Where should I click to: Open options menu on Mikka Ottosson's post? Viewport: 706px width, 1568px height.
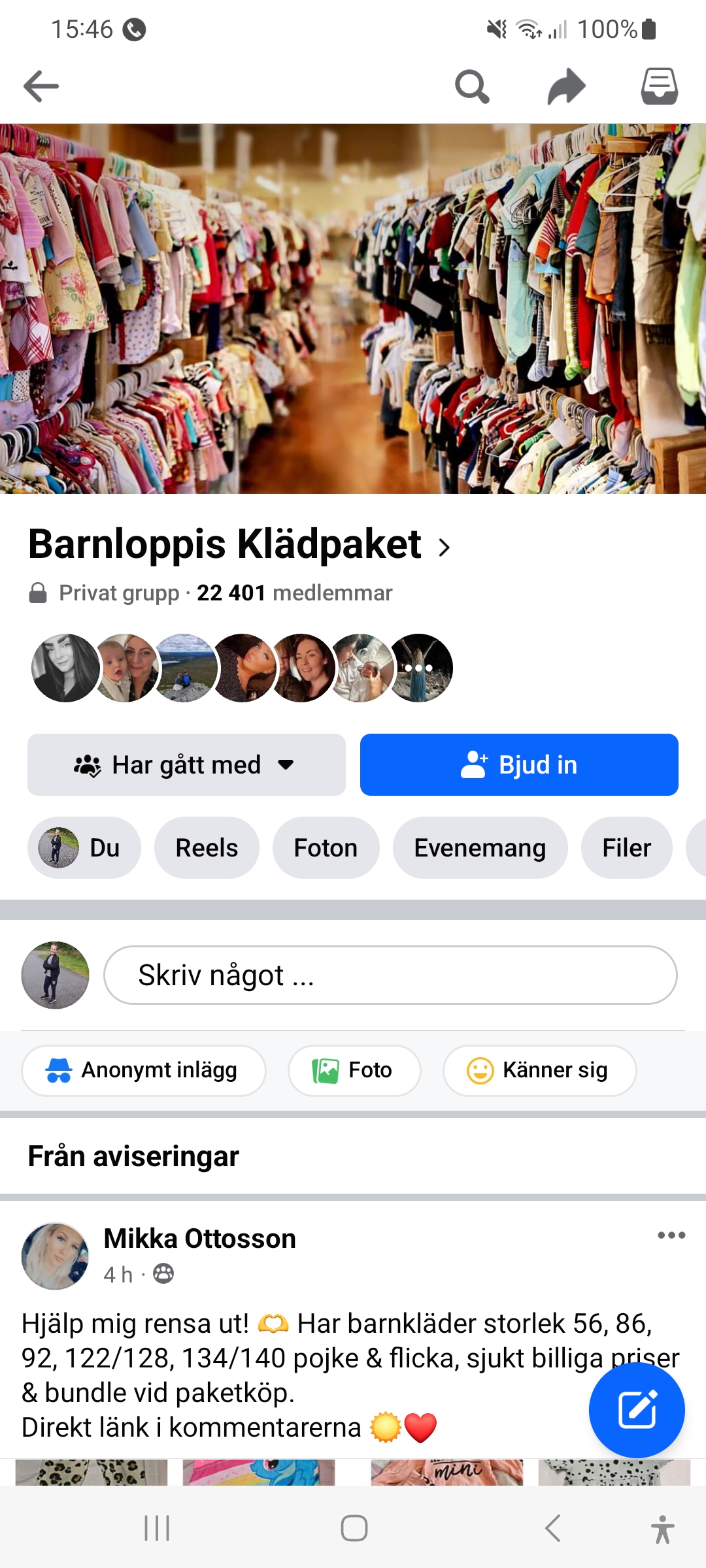671,1235
